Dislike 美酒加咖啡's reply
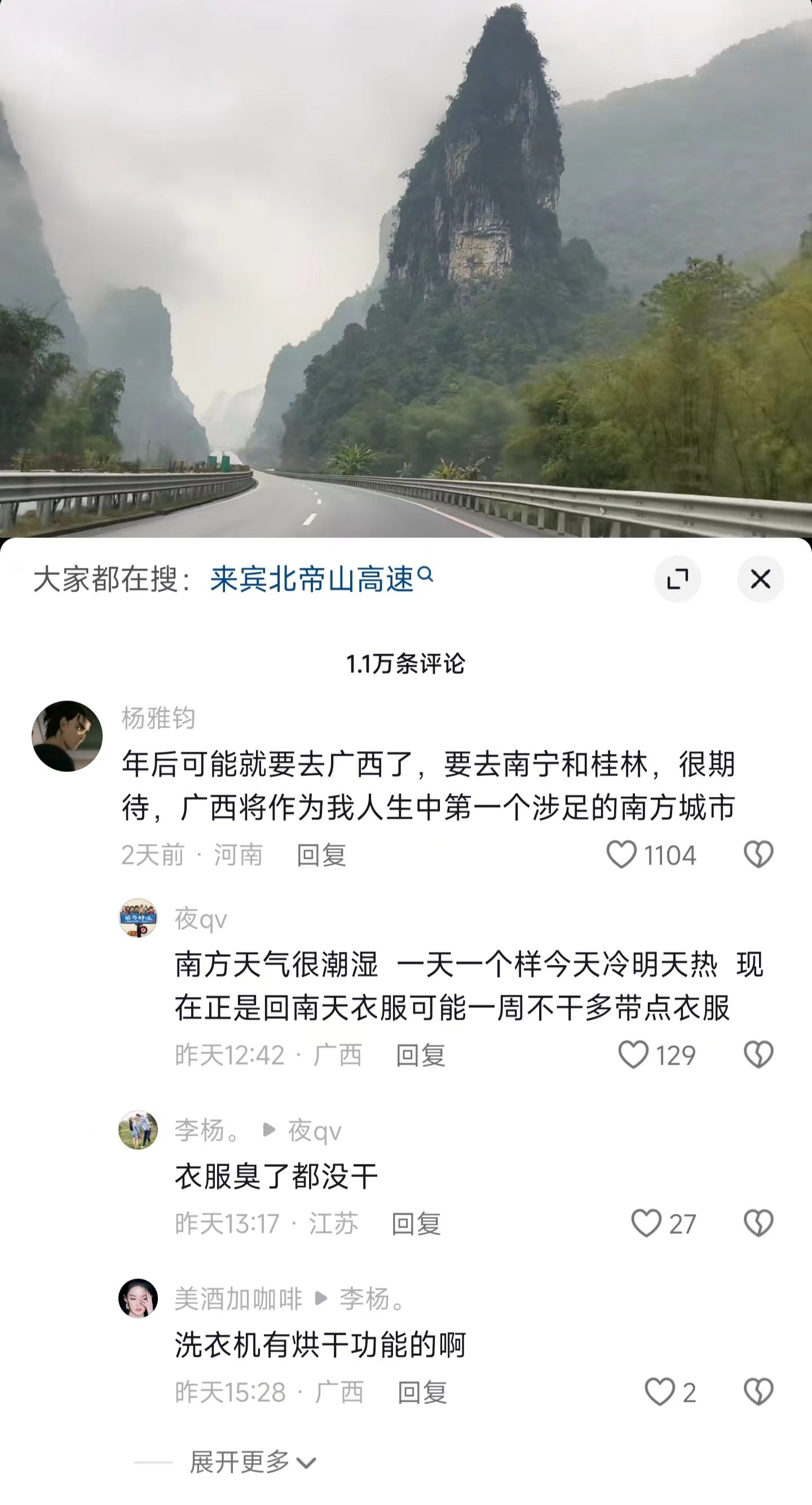The image size is (812, 1505). coord(758,1392)
